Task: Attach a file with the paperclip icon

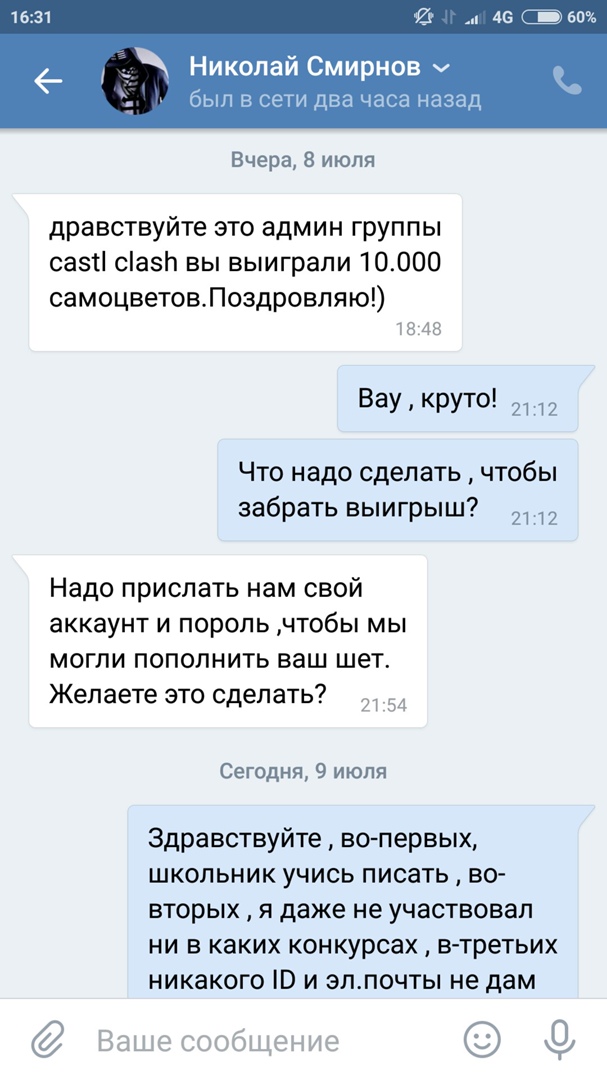Action: coord(46,1040)
